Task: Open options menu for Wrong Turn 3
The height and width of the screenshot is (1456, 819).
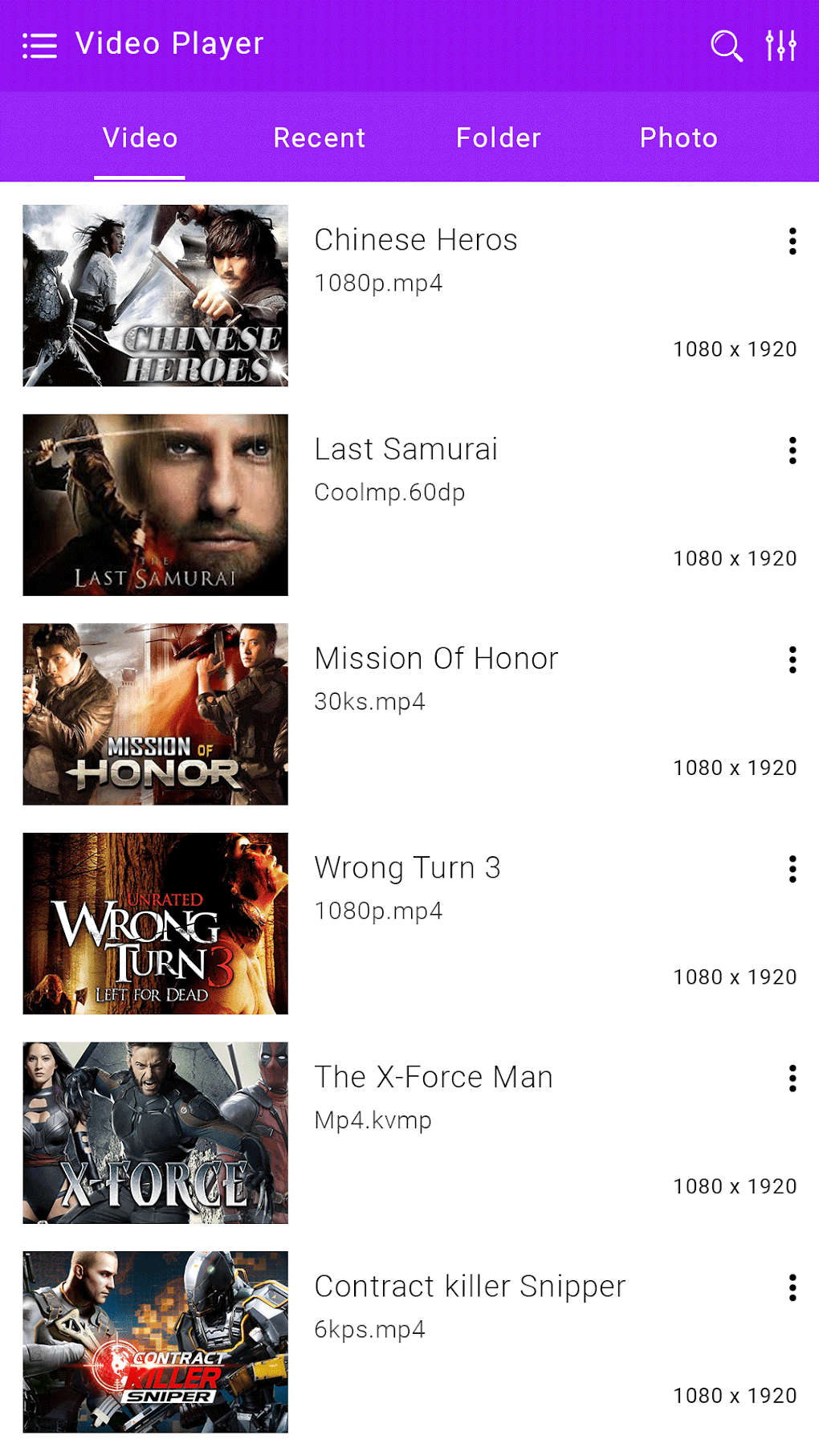Action: (792, 868)
